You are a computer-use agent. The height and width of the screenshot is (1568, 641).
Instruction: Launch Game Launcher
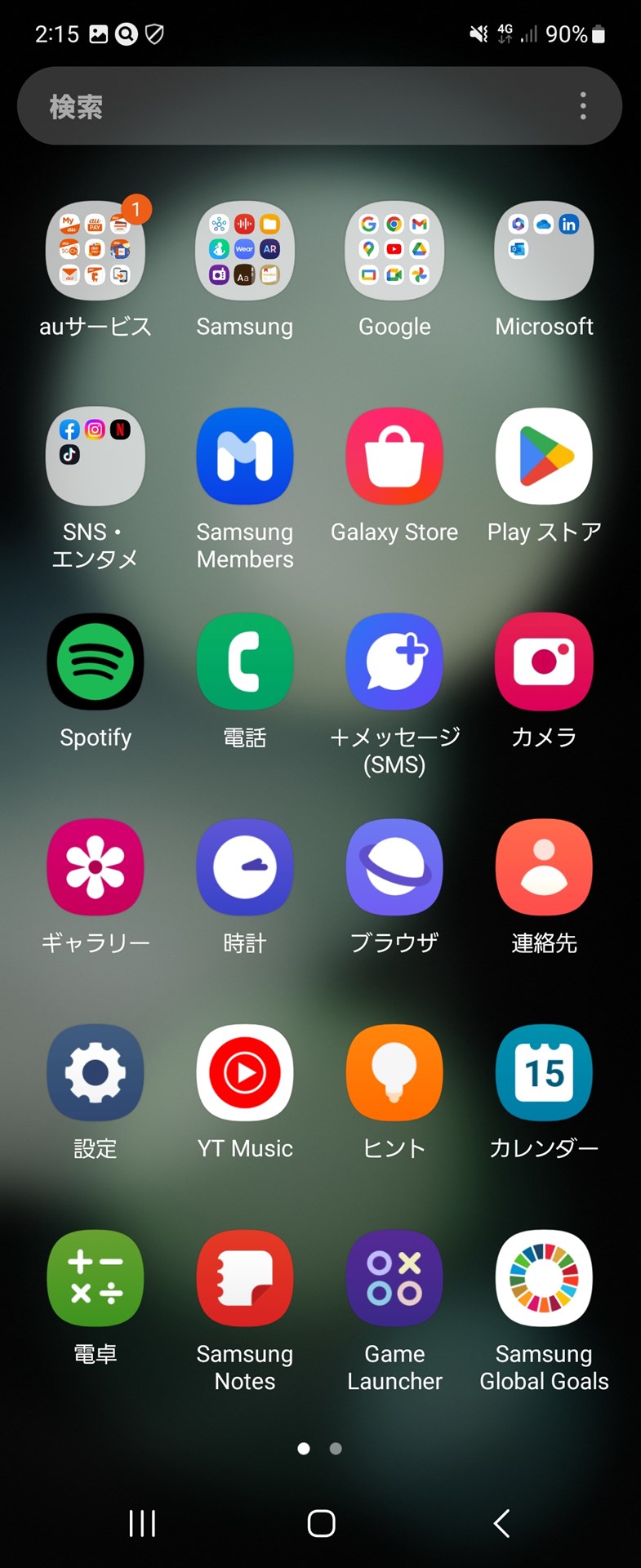point(394,1278)
